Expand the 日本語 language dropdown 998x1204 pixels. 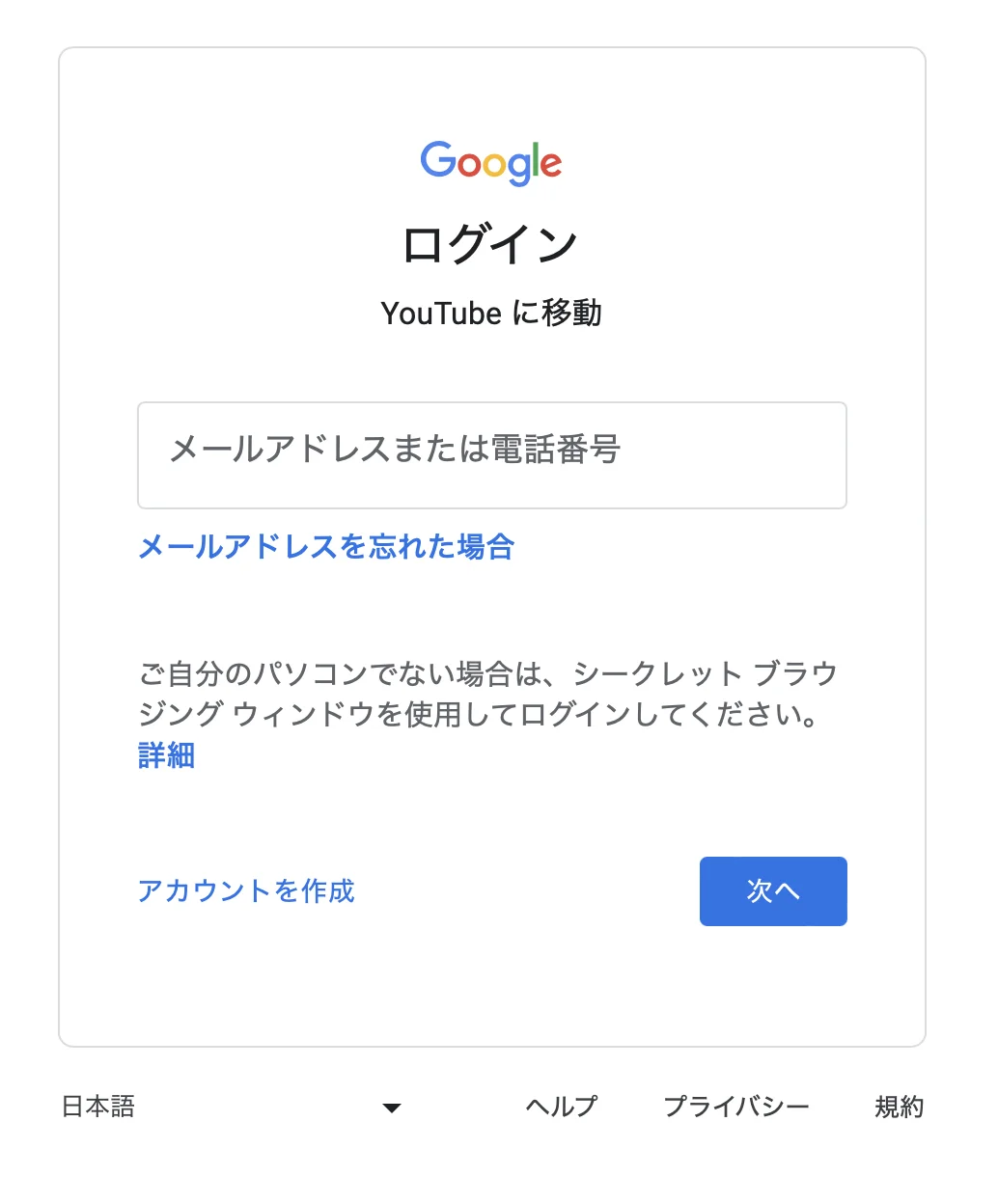[232, 1107]
